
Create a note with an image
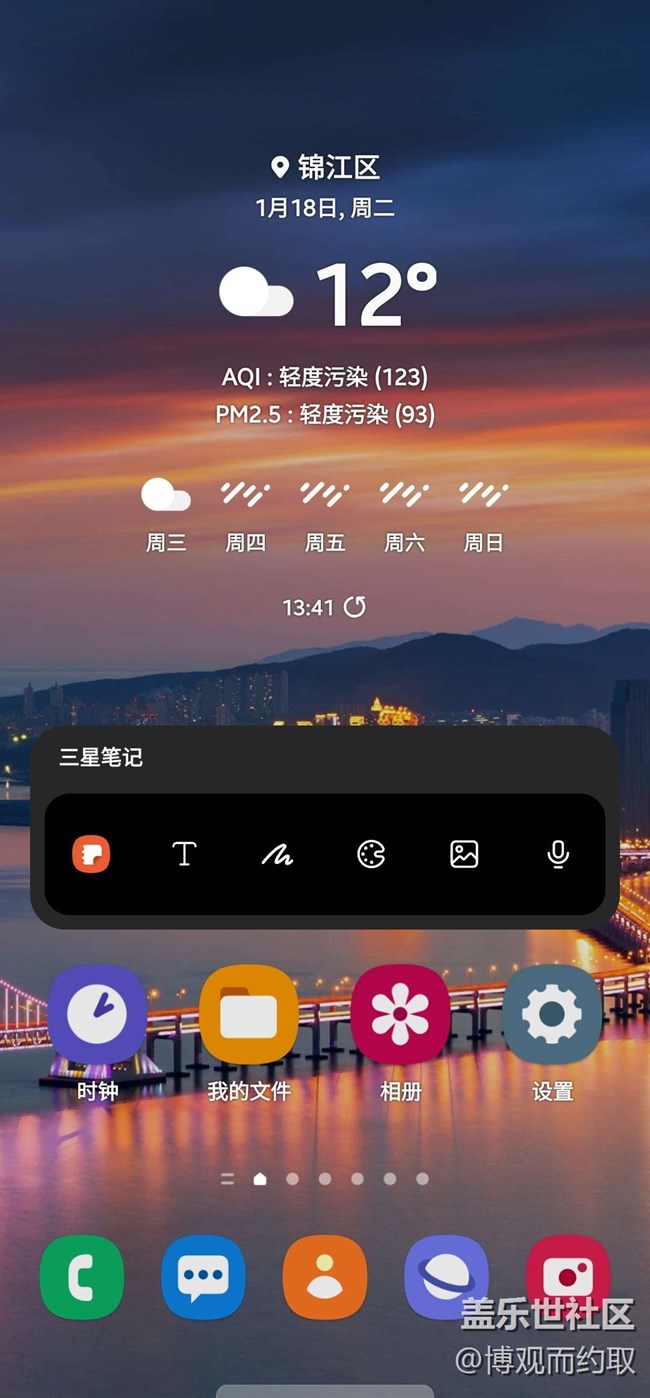pyautogui.click(x=464, y=854)
